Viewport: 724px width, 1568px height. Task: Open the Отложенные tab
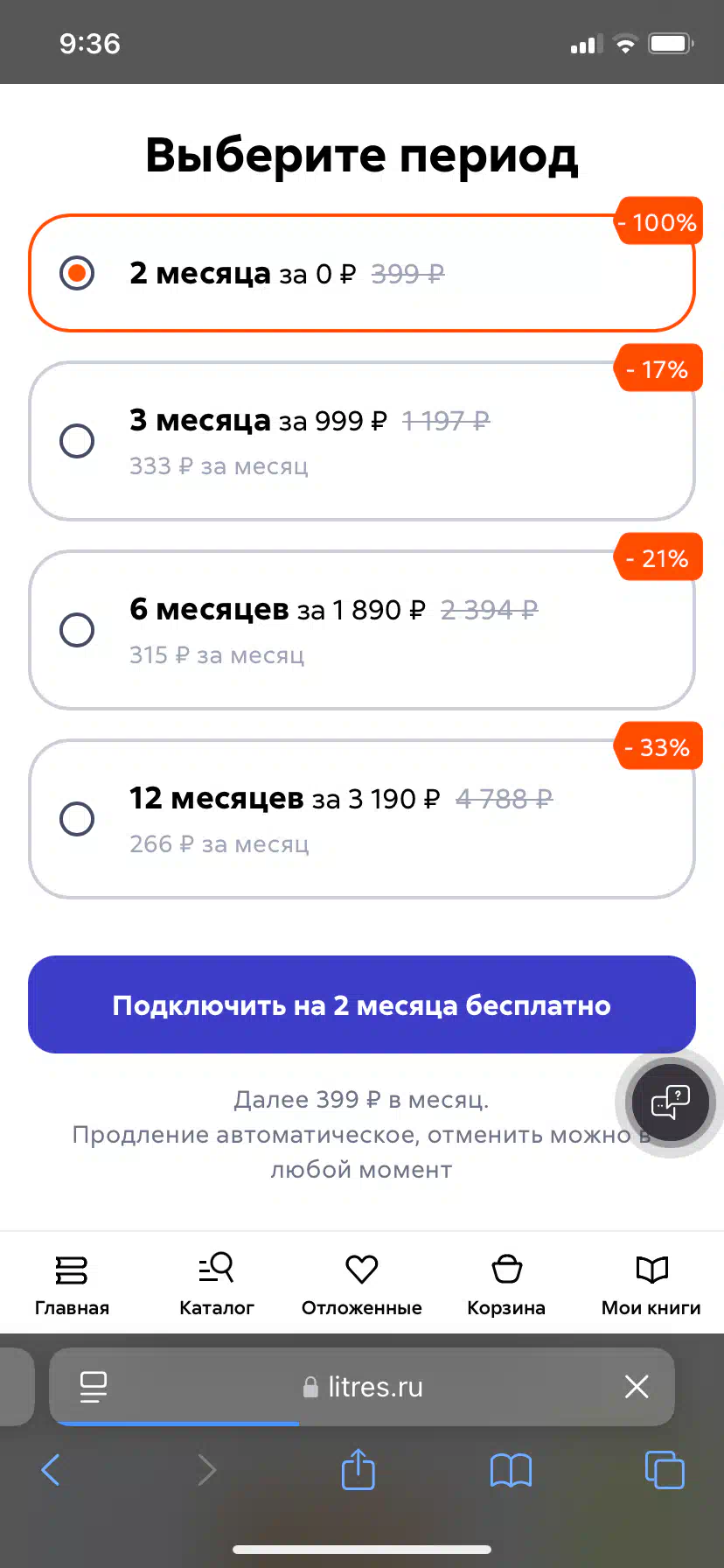click(x=362, y=1284)
